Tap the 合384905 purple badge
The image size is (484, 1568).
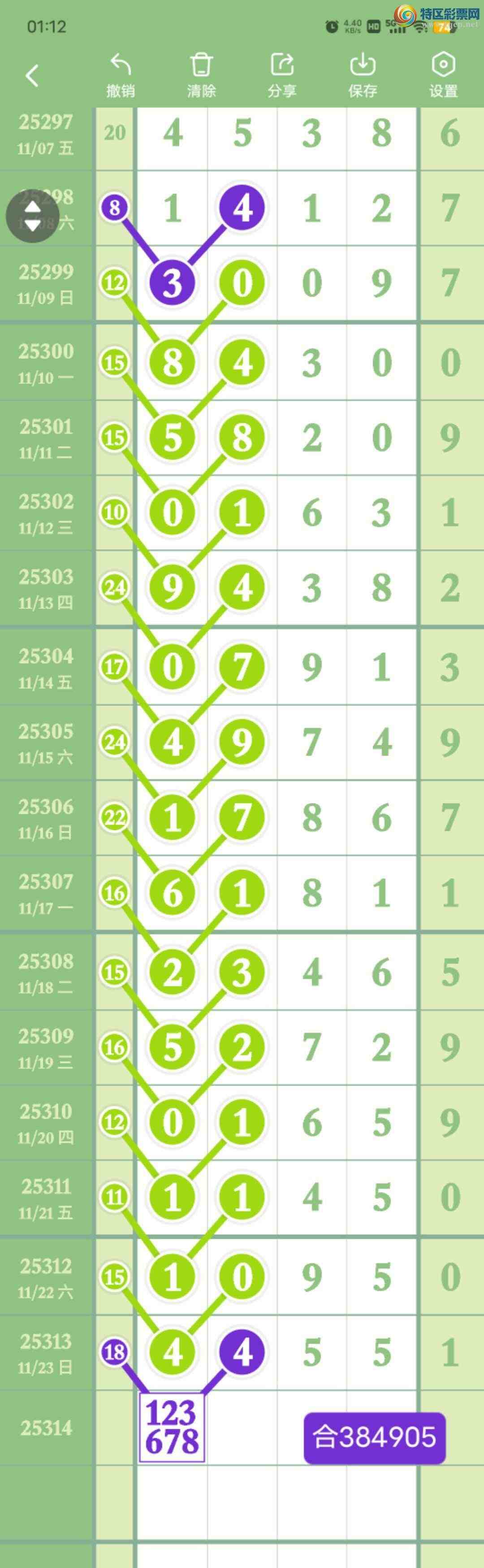pos(375,1438)
